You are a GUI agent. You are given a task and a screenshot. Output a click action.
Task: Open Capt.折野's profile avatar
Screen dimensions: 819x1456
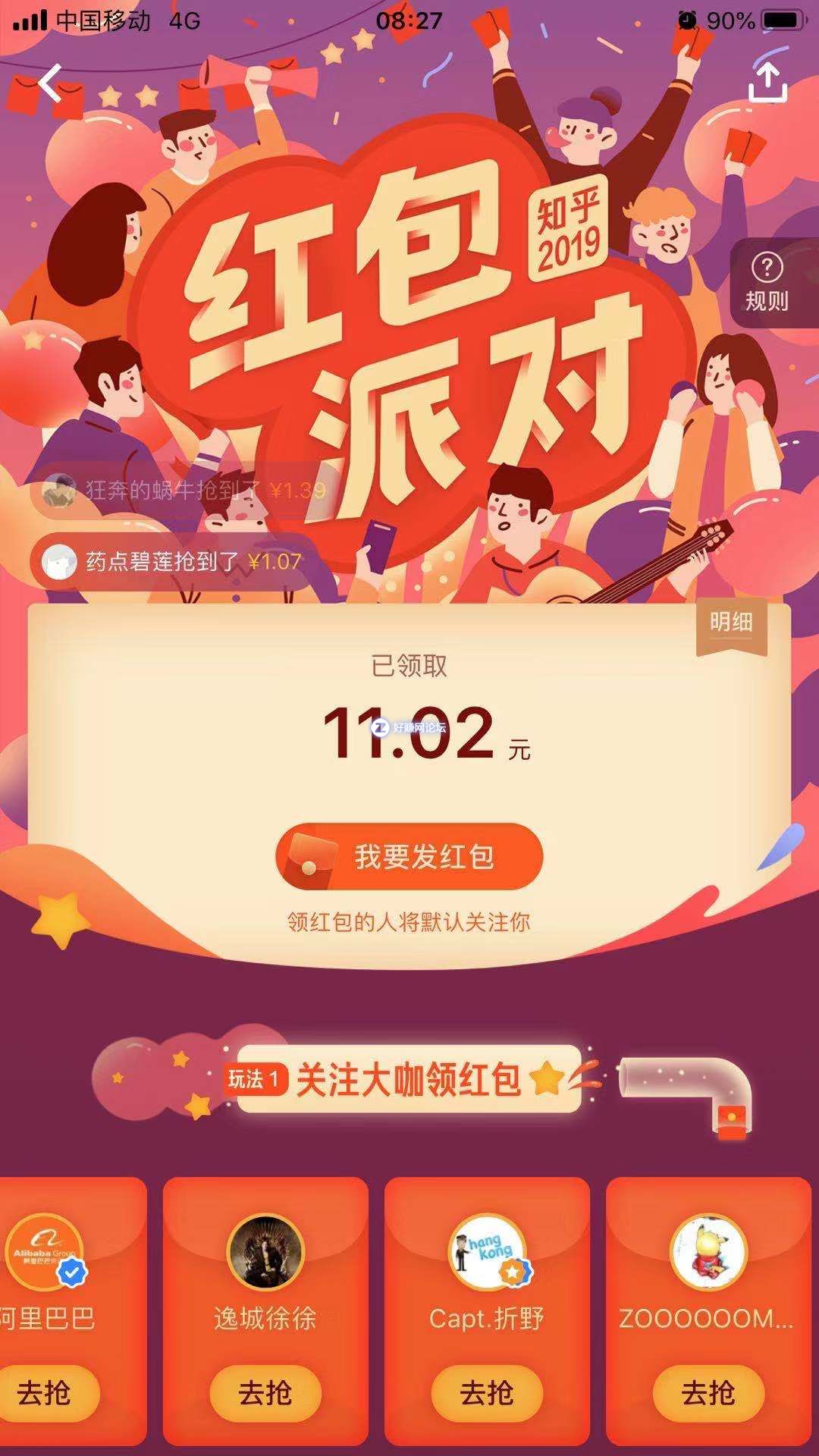tap(487, 1253)
